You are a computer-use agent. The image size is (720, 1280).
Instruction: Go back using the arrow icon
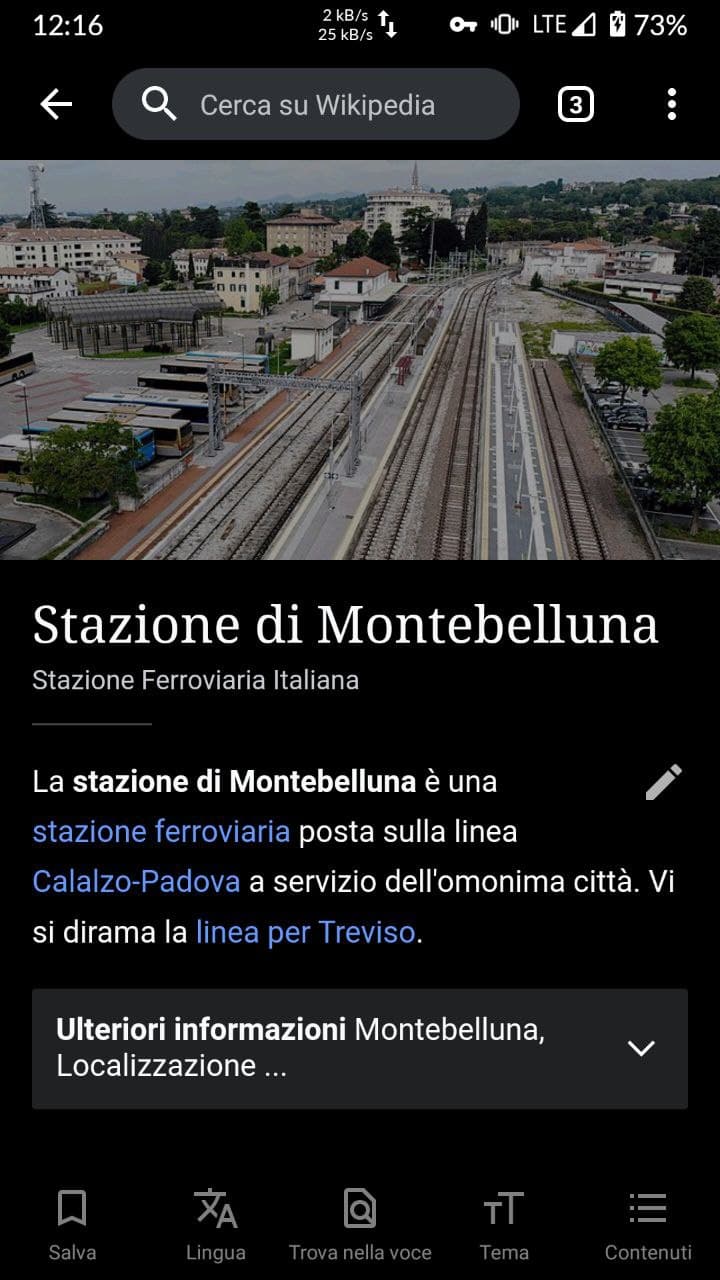[x=56, y=104]
